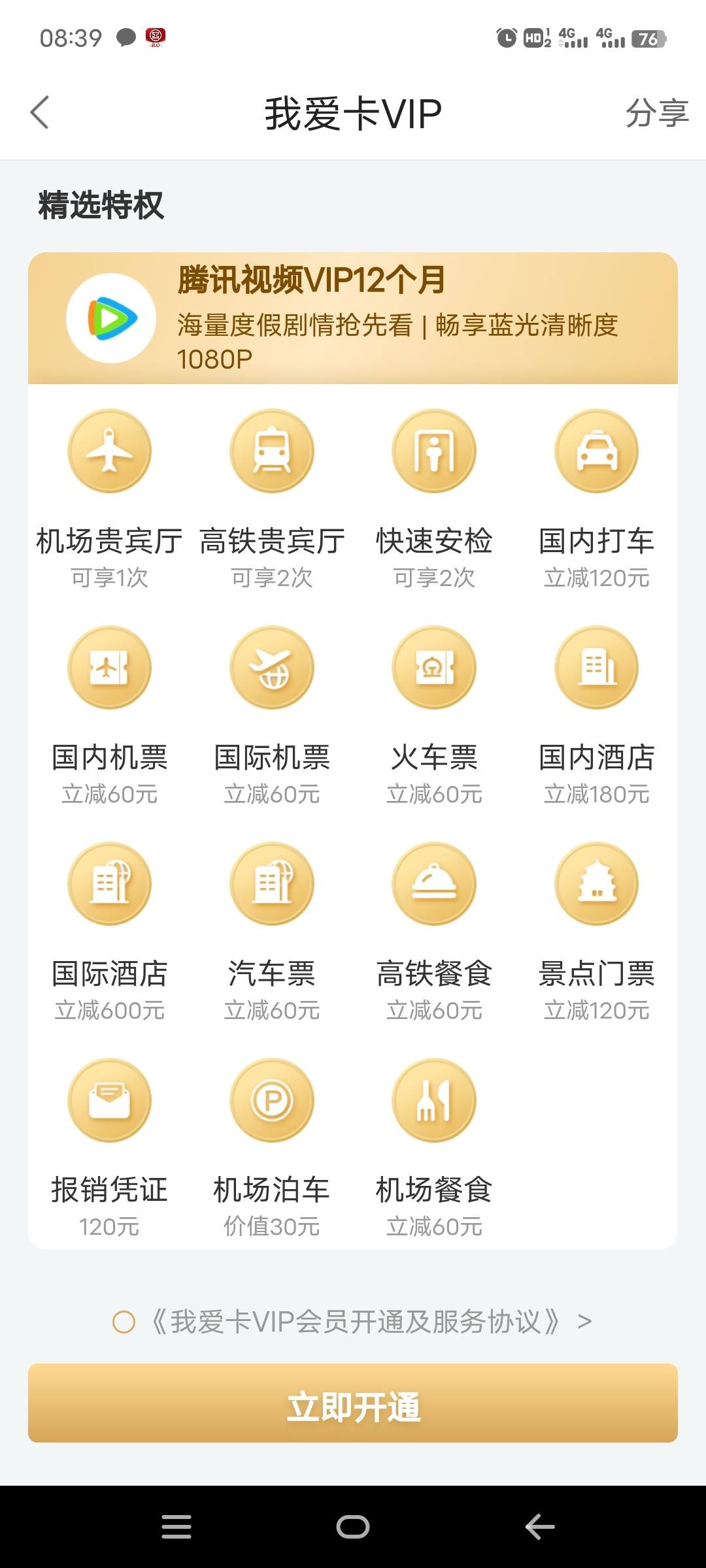The image size is (706, 1568).
Task: Tap 分享 to share this page
Action: (x=656, y=113)
